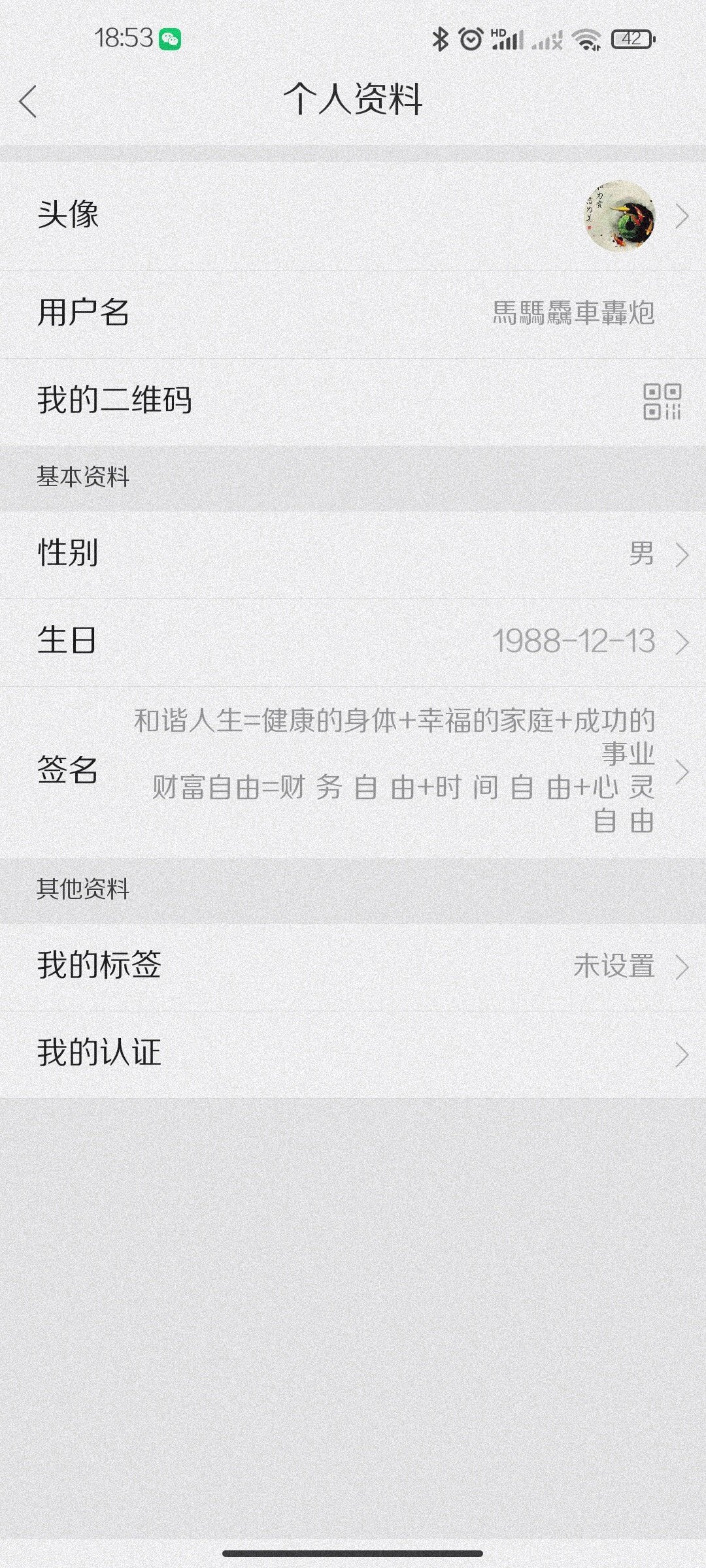Viewport: 706px width, 1568px height.
Task: Open the 头像 avatar row
Action: click(353, 216)
